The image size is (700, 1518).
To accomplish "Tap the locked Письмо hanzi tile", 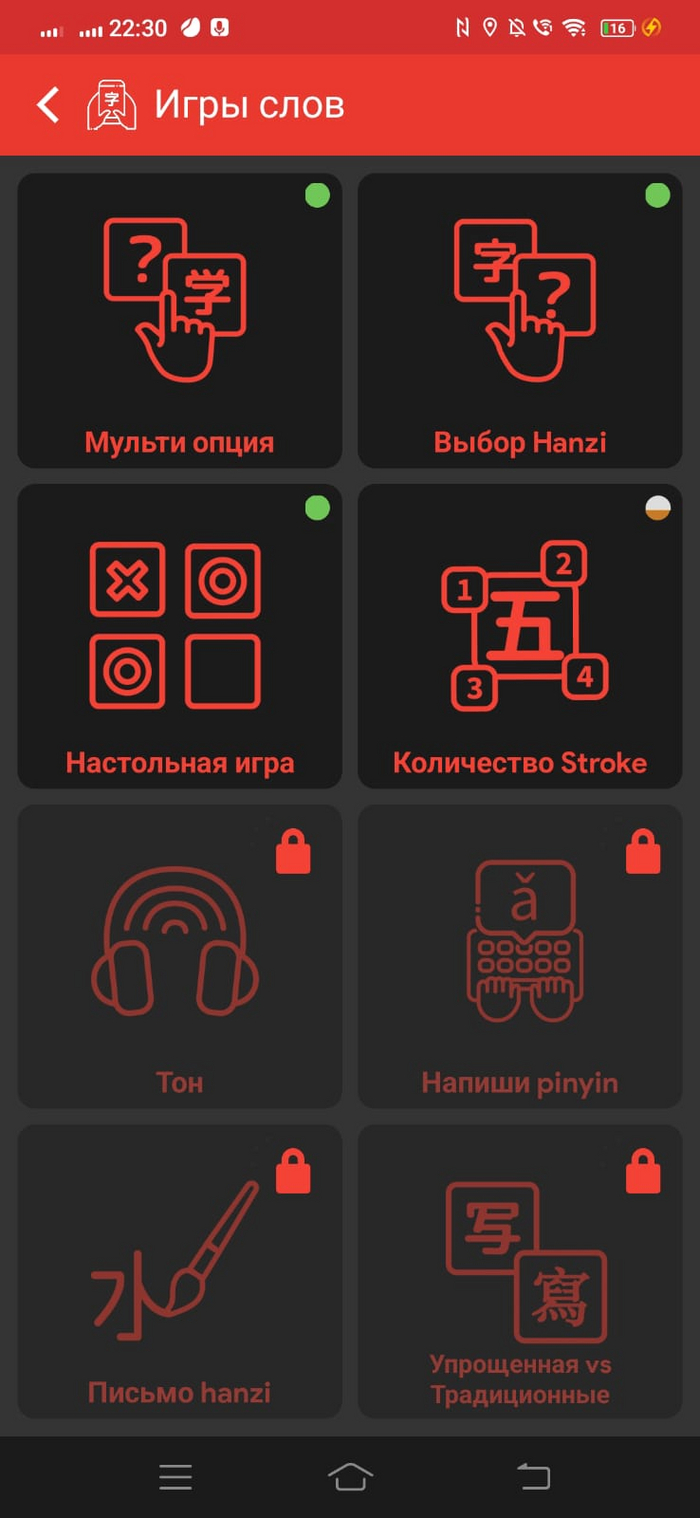I will click(180, 1270).
